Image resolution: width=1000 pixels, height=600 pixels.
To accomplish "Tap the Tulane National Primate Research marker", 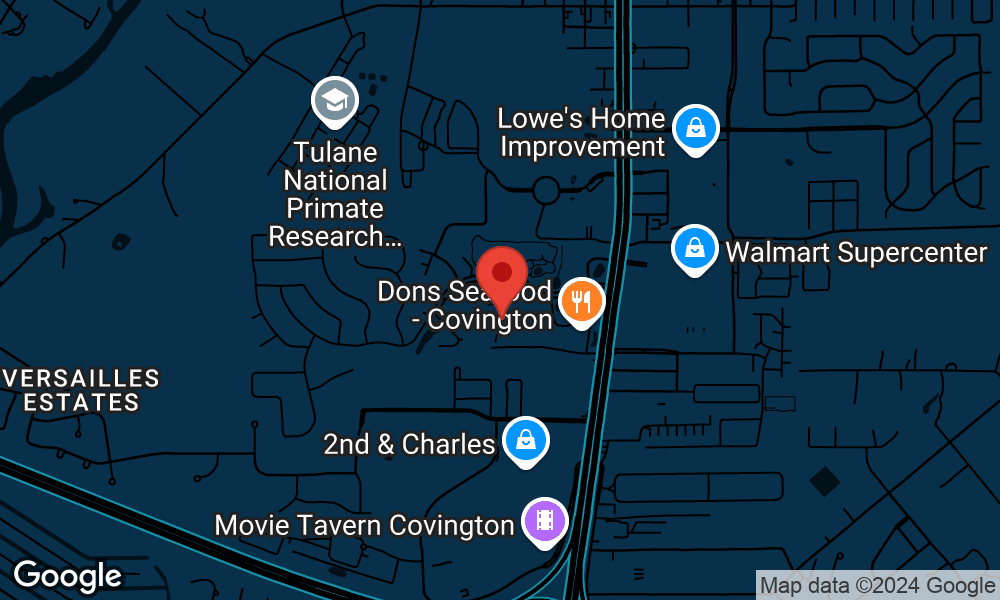I will (334, 100).
